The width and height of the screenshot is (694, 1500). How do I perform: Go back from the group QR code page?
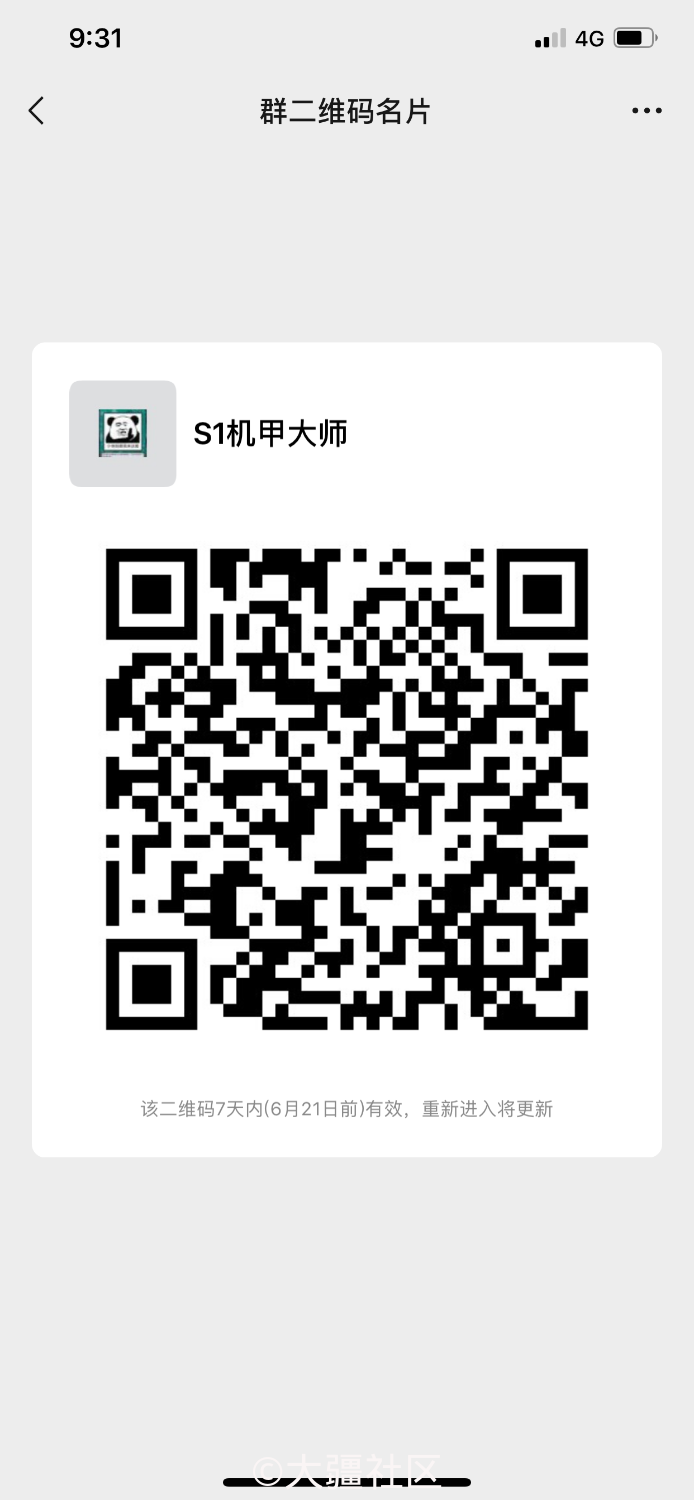point(37,111)
